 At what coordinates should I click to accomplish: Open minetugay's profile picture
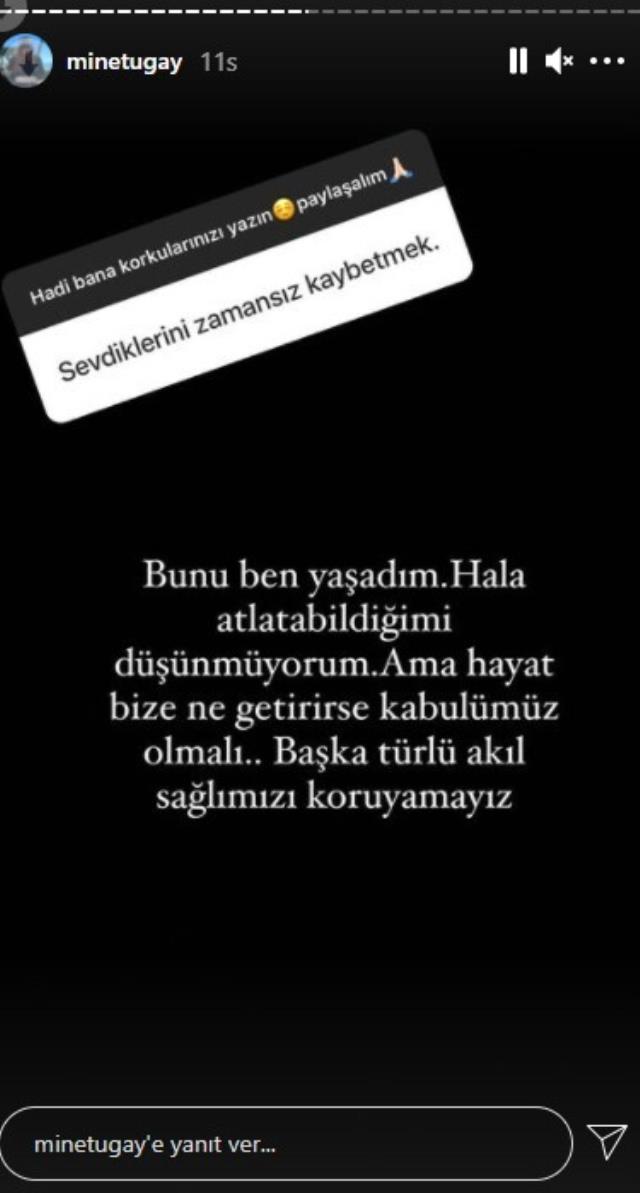point(26,61)
